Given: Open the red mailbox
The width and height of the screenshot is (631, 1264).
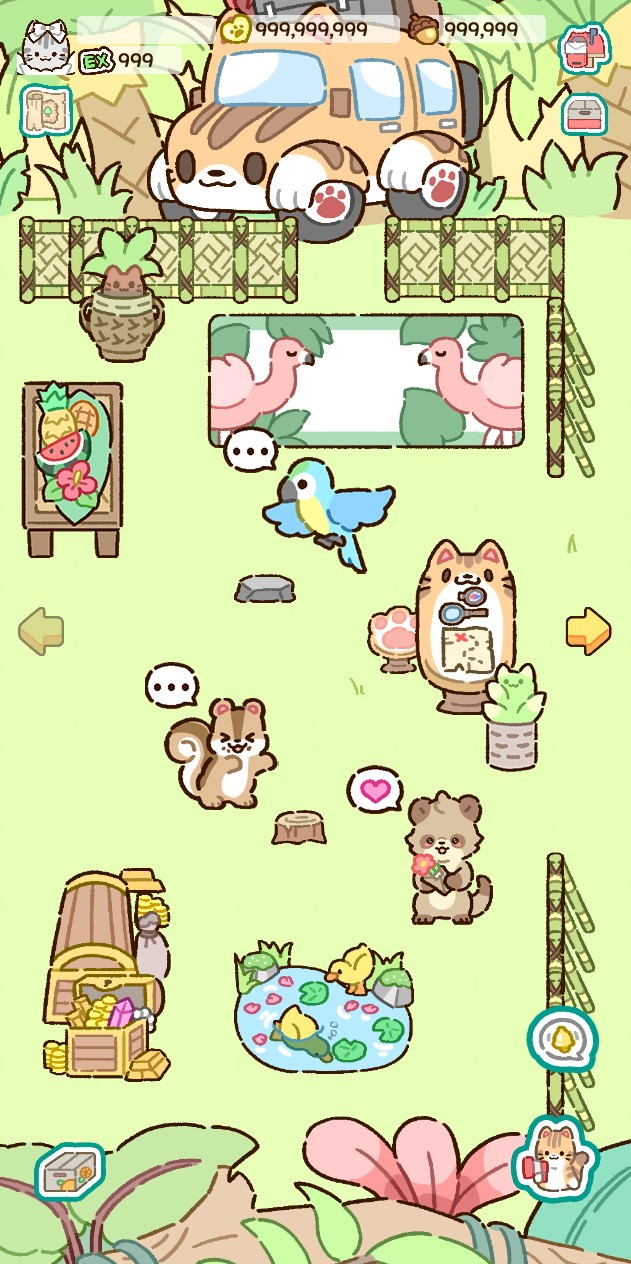Looking at the screenshot, I should click(584, 48).
